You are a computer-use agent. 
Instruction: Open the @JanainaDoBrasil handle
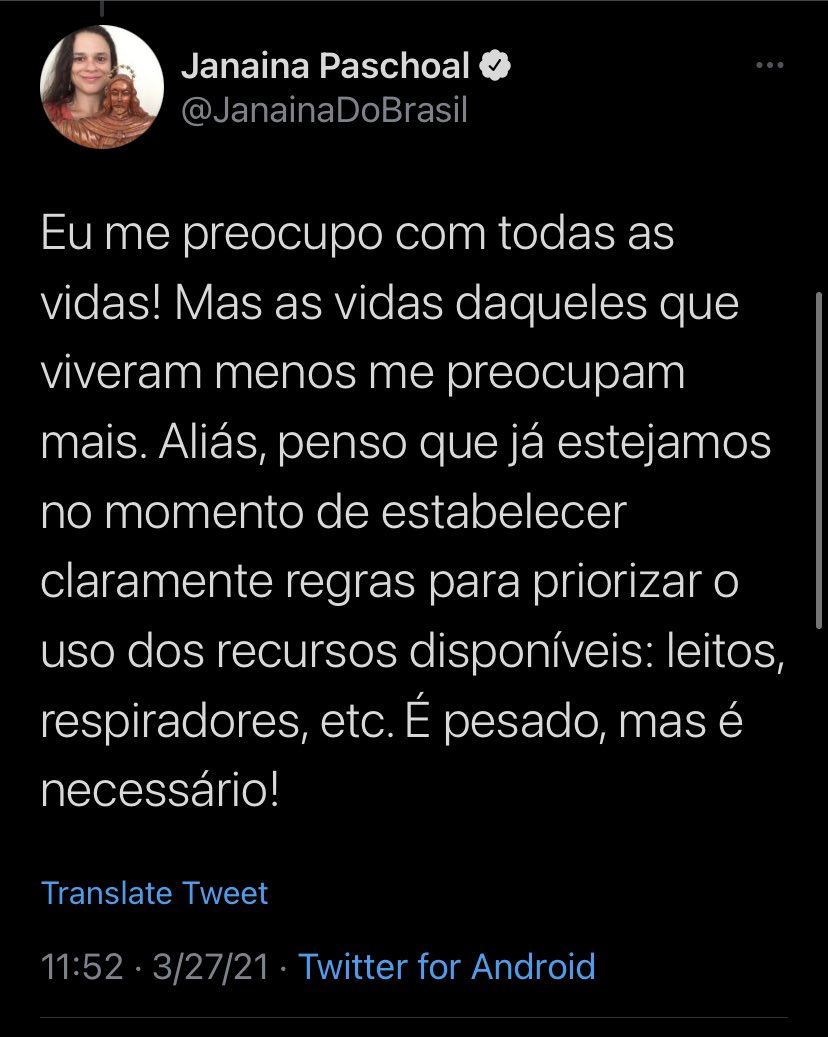pyautogui.click(x=324, y=111)
